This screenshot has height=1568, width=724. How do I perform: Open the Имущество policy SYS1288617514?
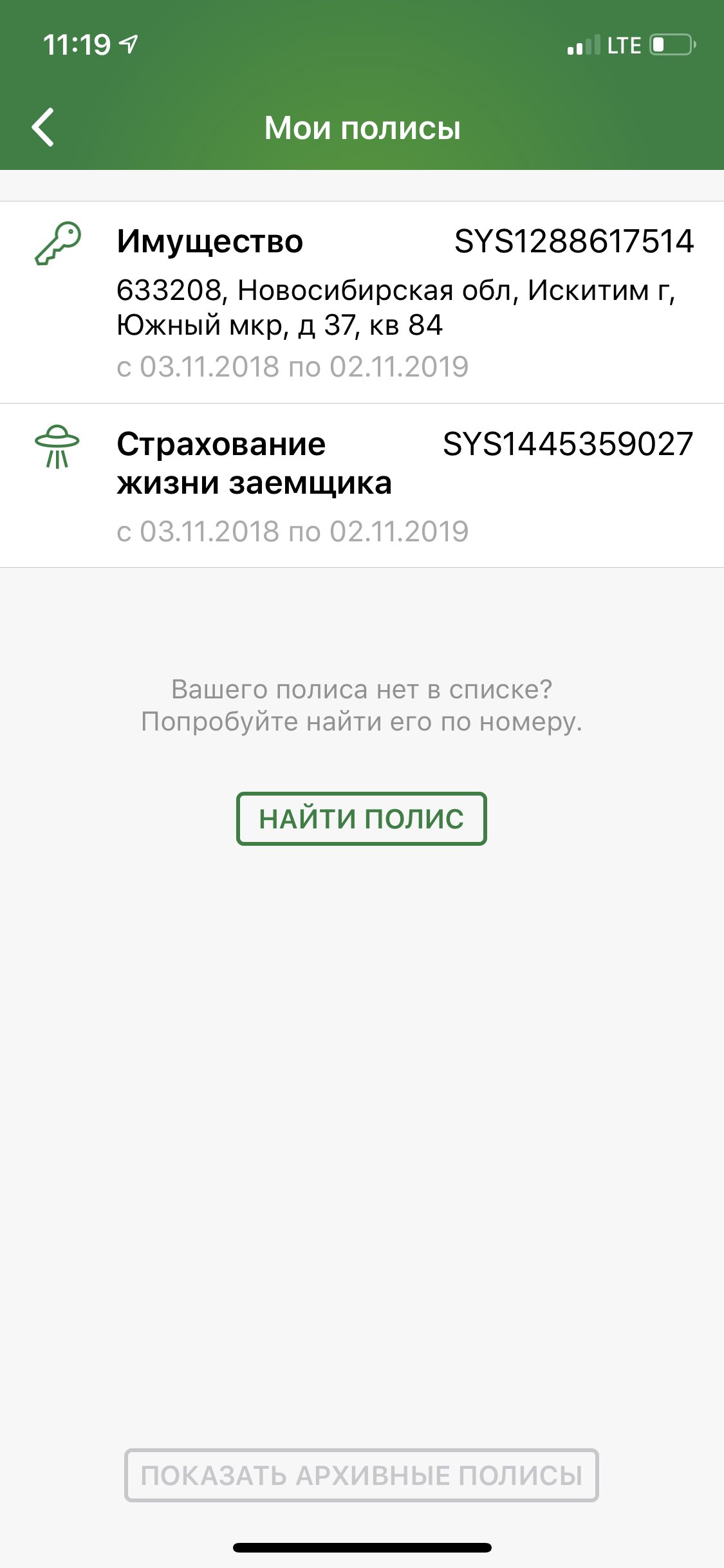(x=362, y=301)
